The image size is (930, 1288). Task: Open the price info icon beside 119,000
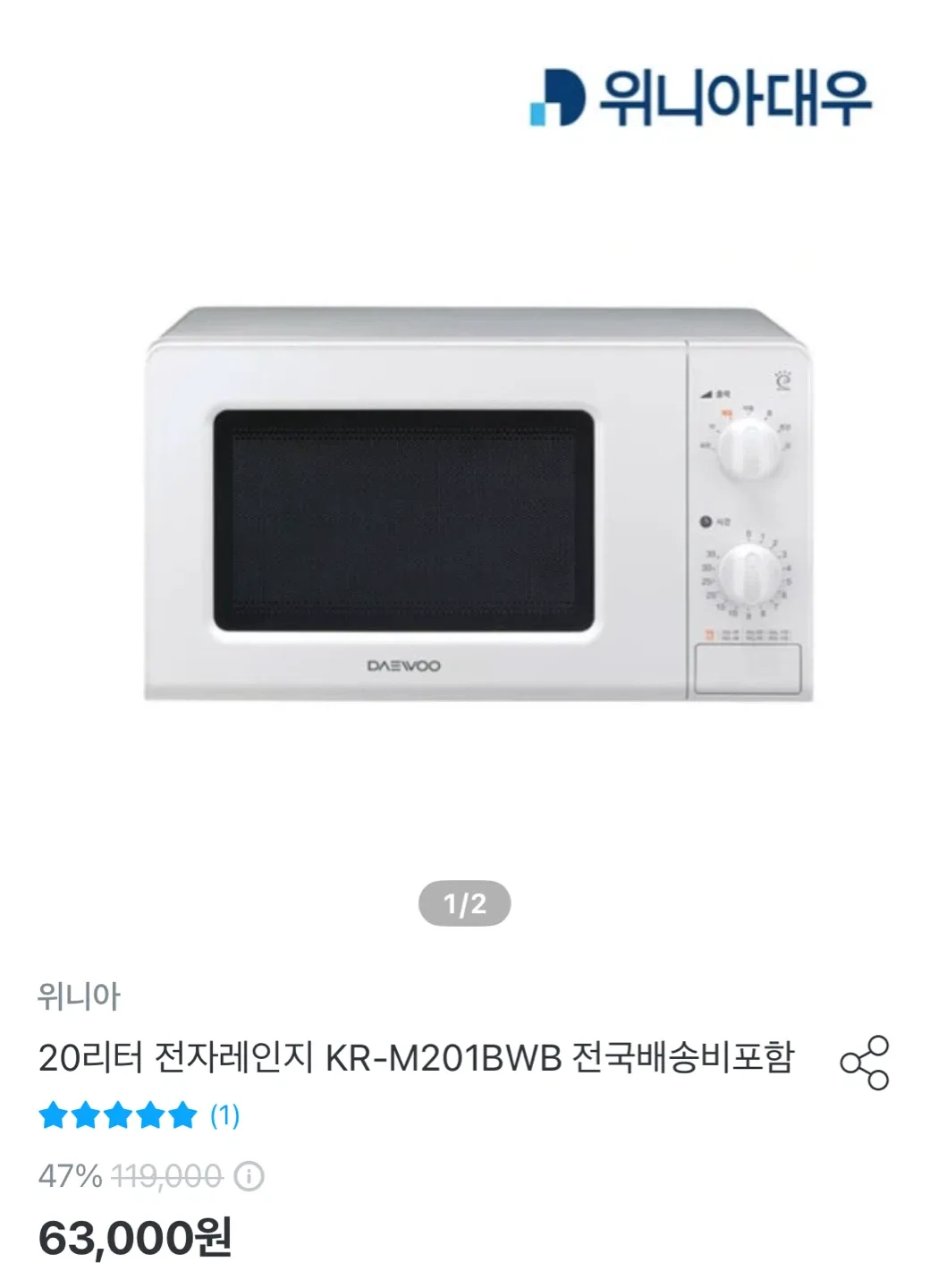(x=249, y=1176)
